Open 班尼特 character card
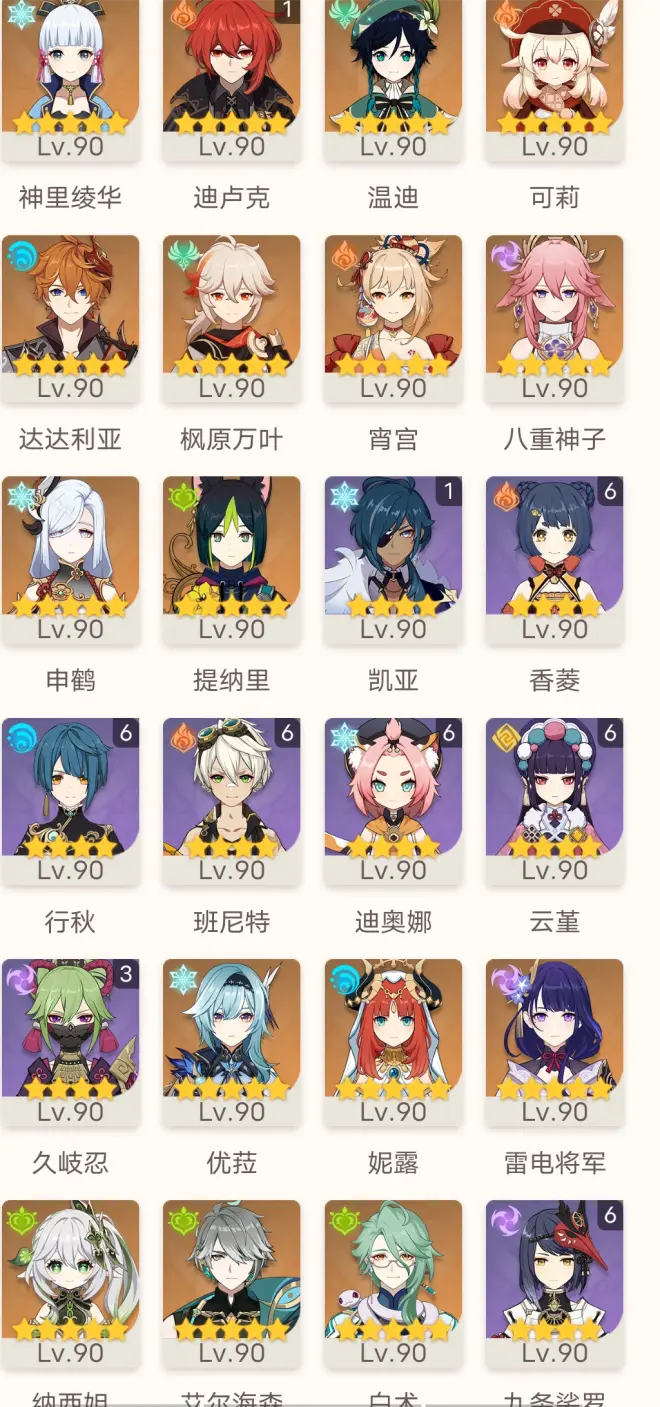Screen dimensions: 660x1407 [231, 797]
